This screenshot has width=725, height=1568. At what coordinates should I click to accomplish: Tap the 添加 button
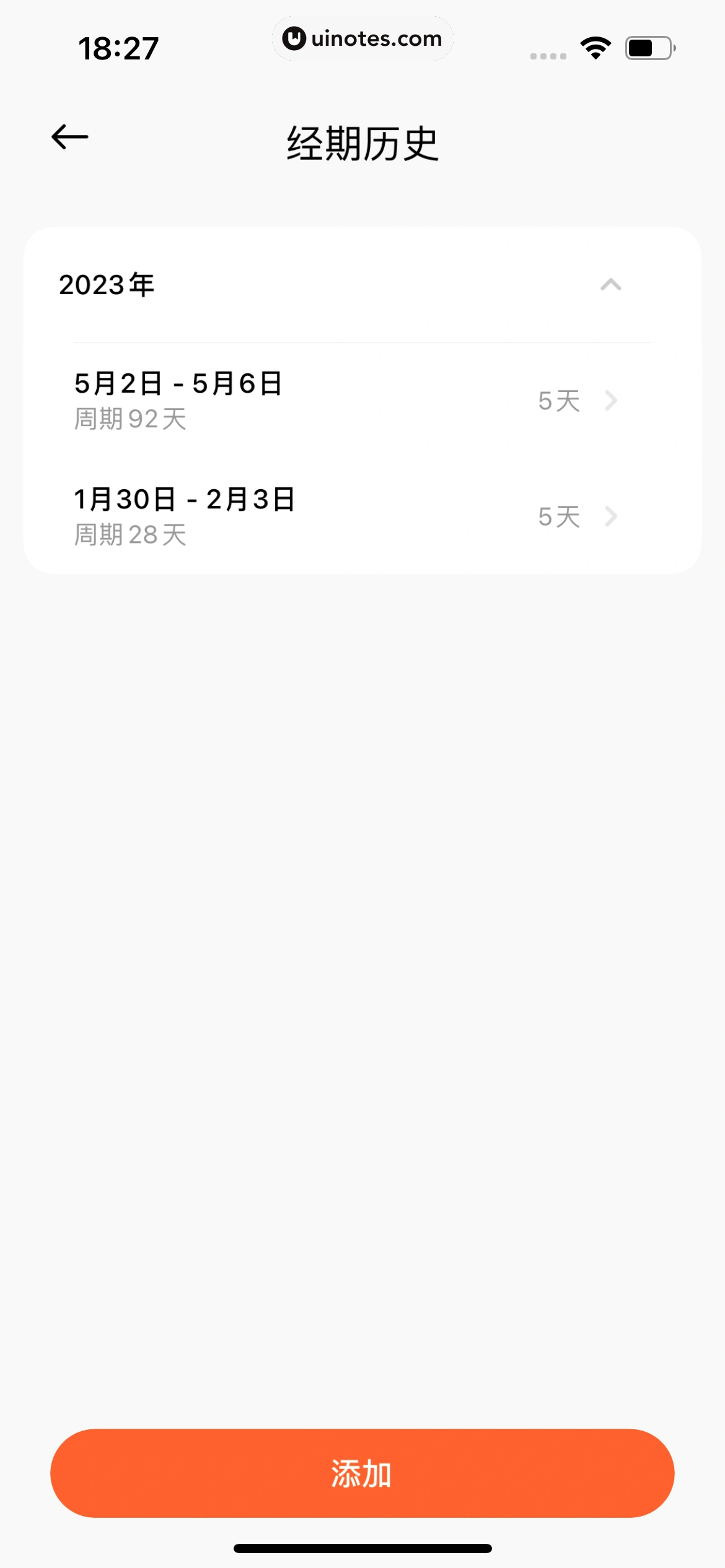tap(362, 1473)
